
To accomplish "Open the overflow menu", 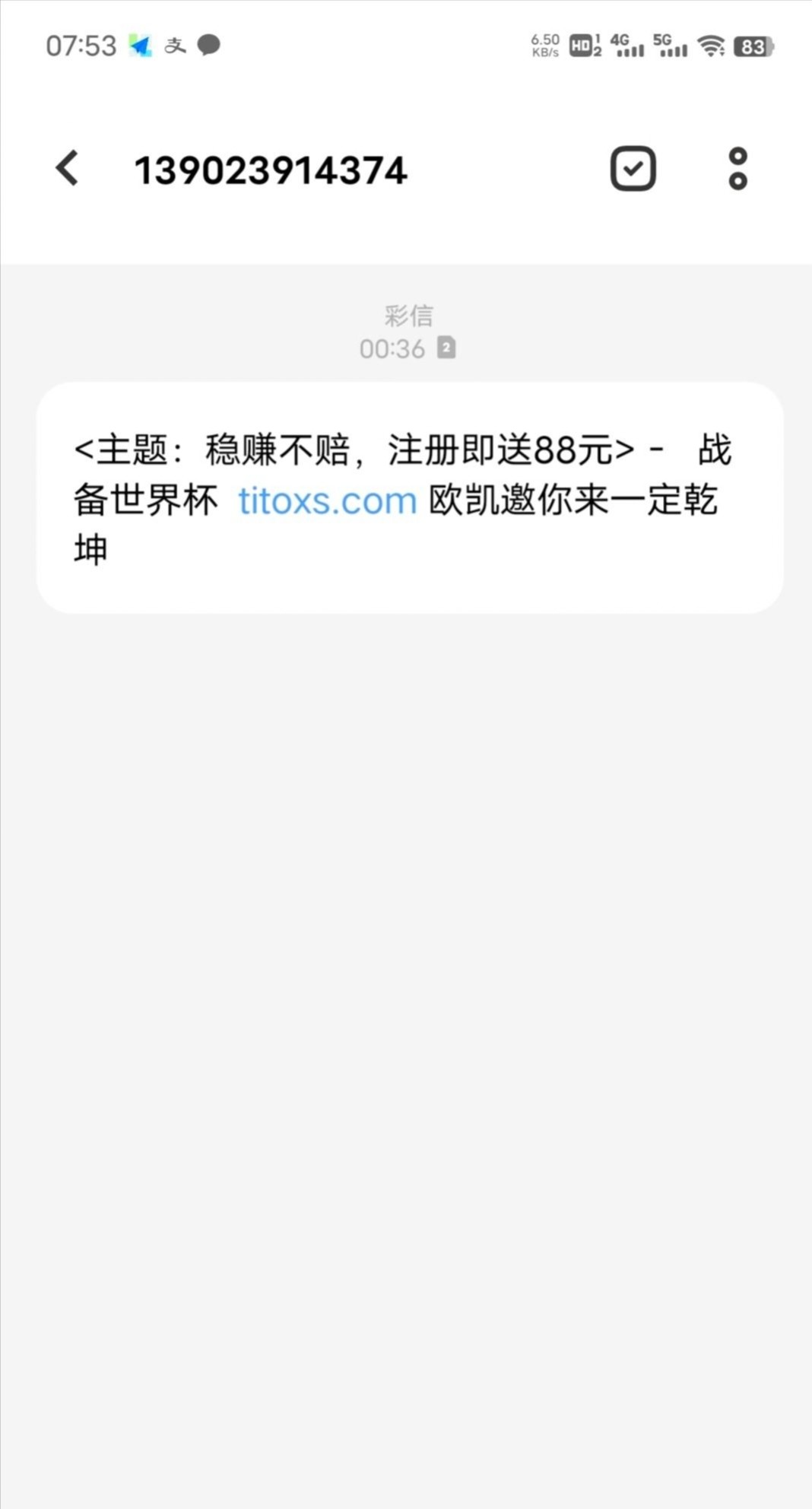I will pyautogui.click(x=737, y=168).
